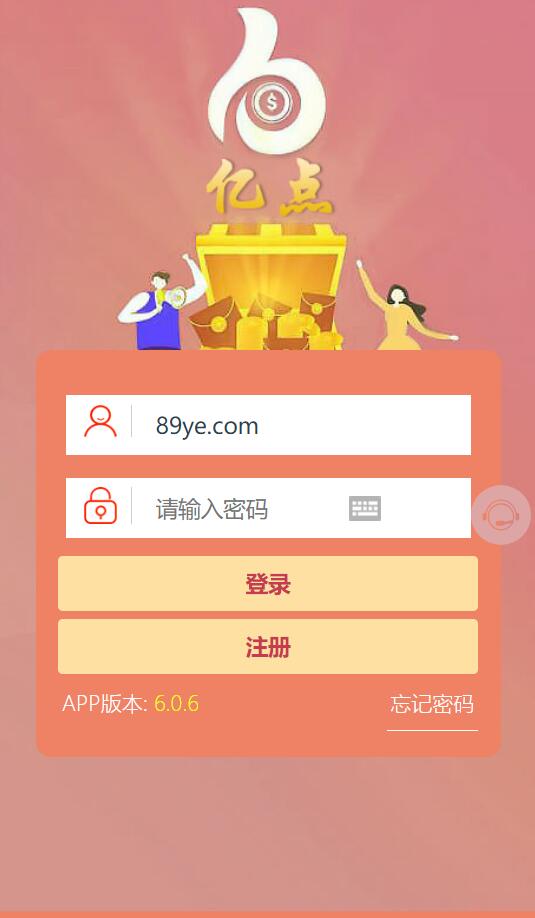Screen dimensions: 535x918
Task: Tap the 登录 login button
Action: coord(268,584)
